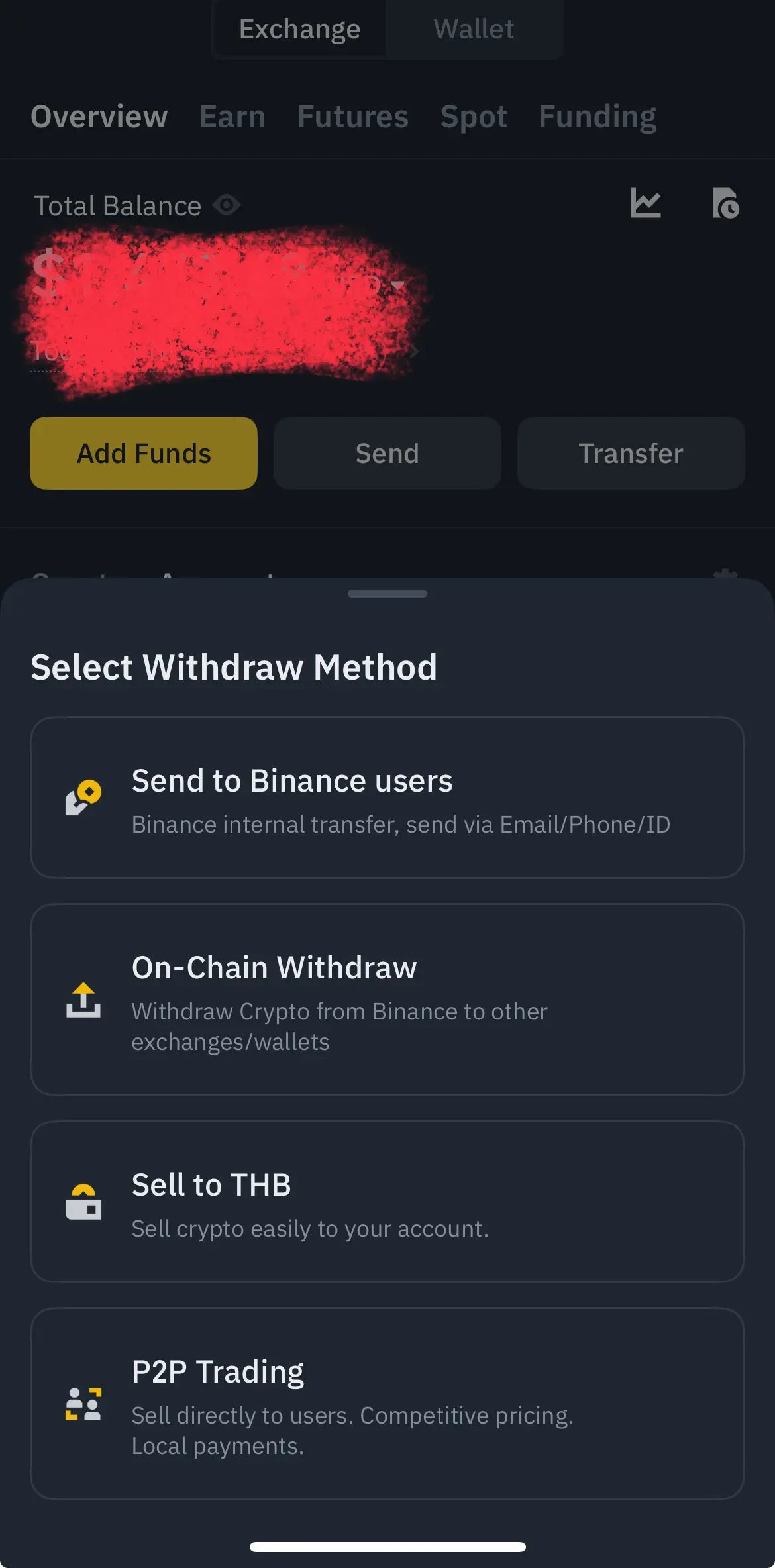Open P2P Trading withdraw option
The height and width of the screenshot is (1568, 775).
click(387, 1403)
